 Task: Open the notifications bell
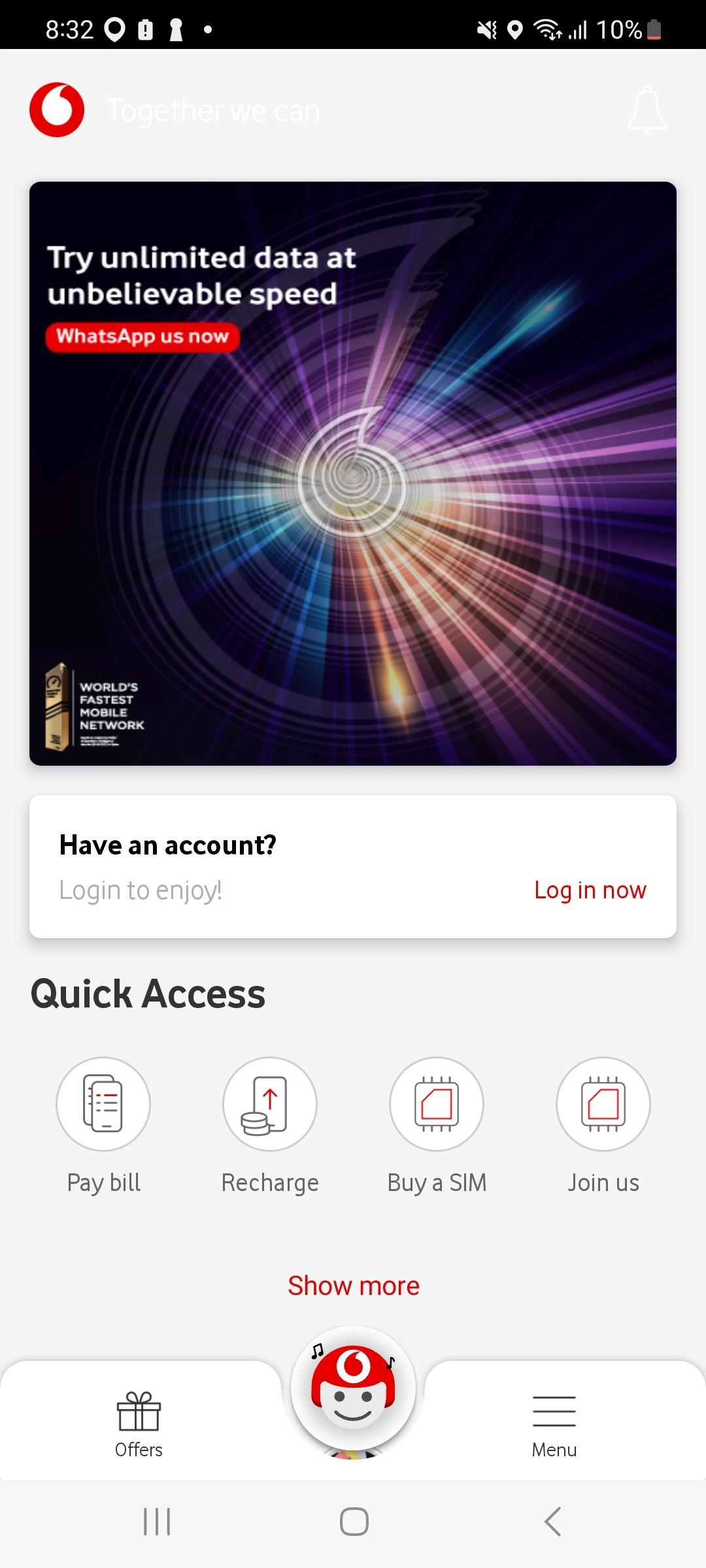coord(647,110)
